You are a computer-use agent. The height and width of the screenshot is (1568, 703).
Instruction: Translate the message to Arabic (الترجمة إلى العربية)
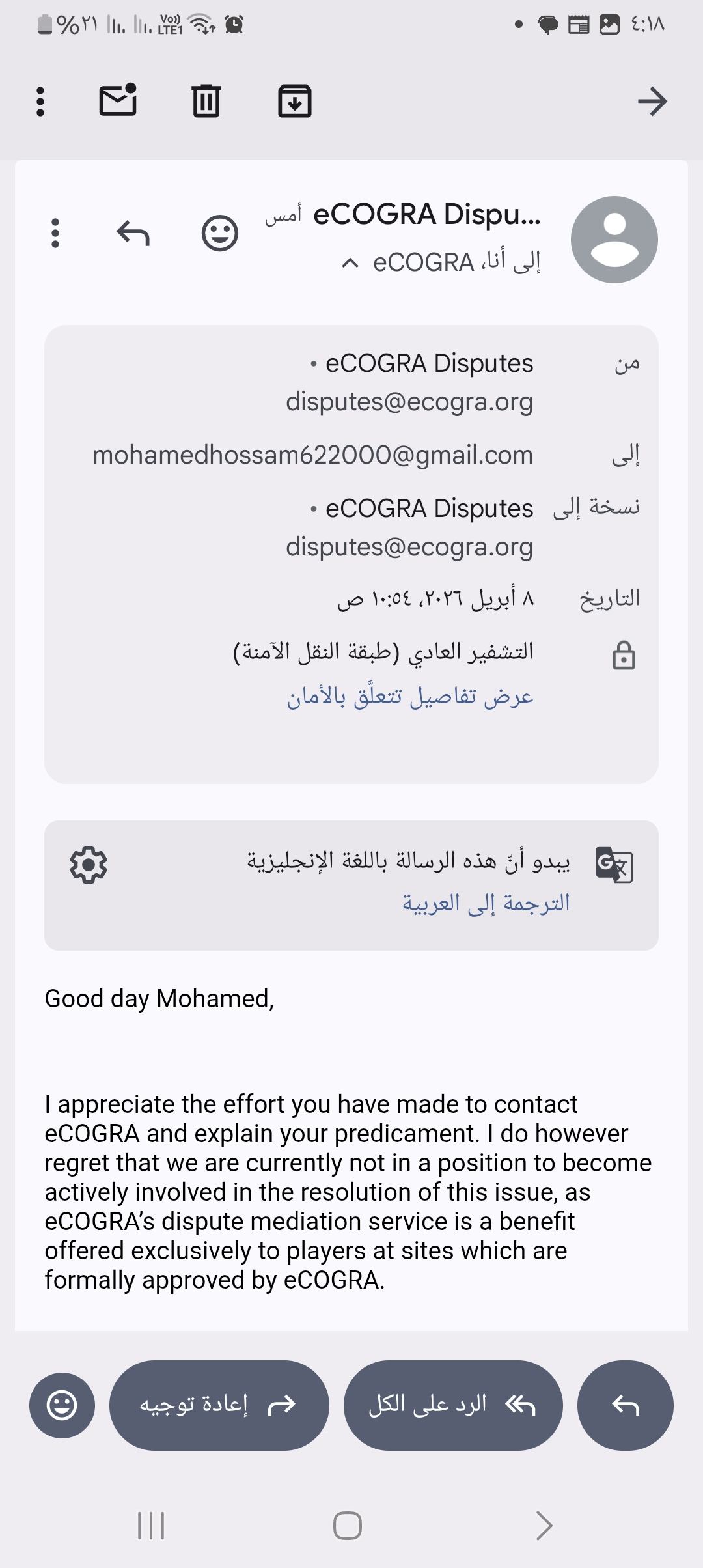pyautogui.click(x=486, y=903)
